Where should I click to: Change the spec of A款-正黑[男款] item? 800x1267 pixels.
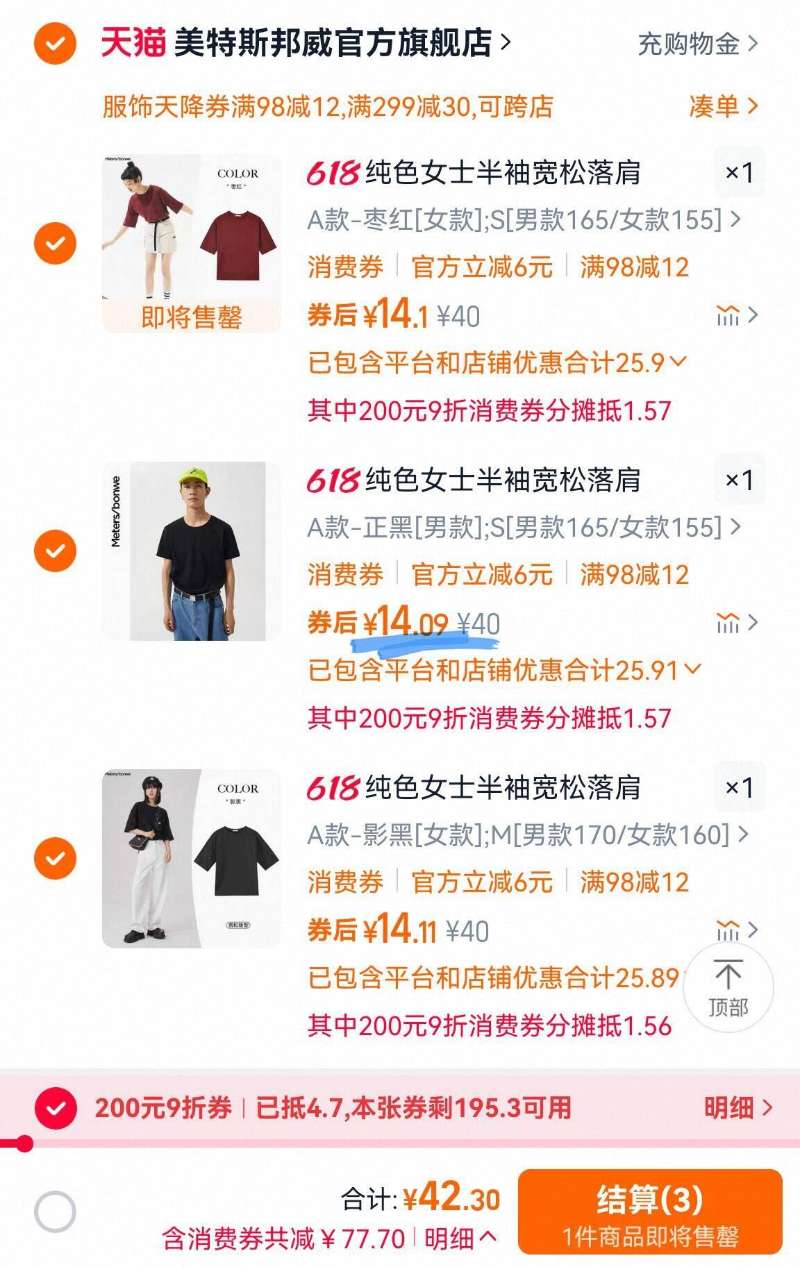tap(523, 526)
